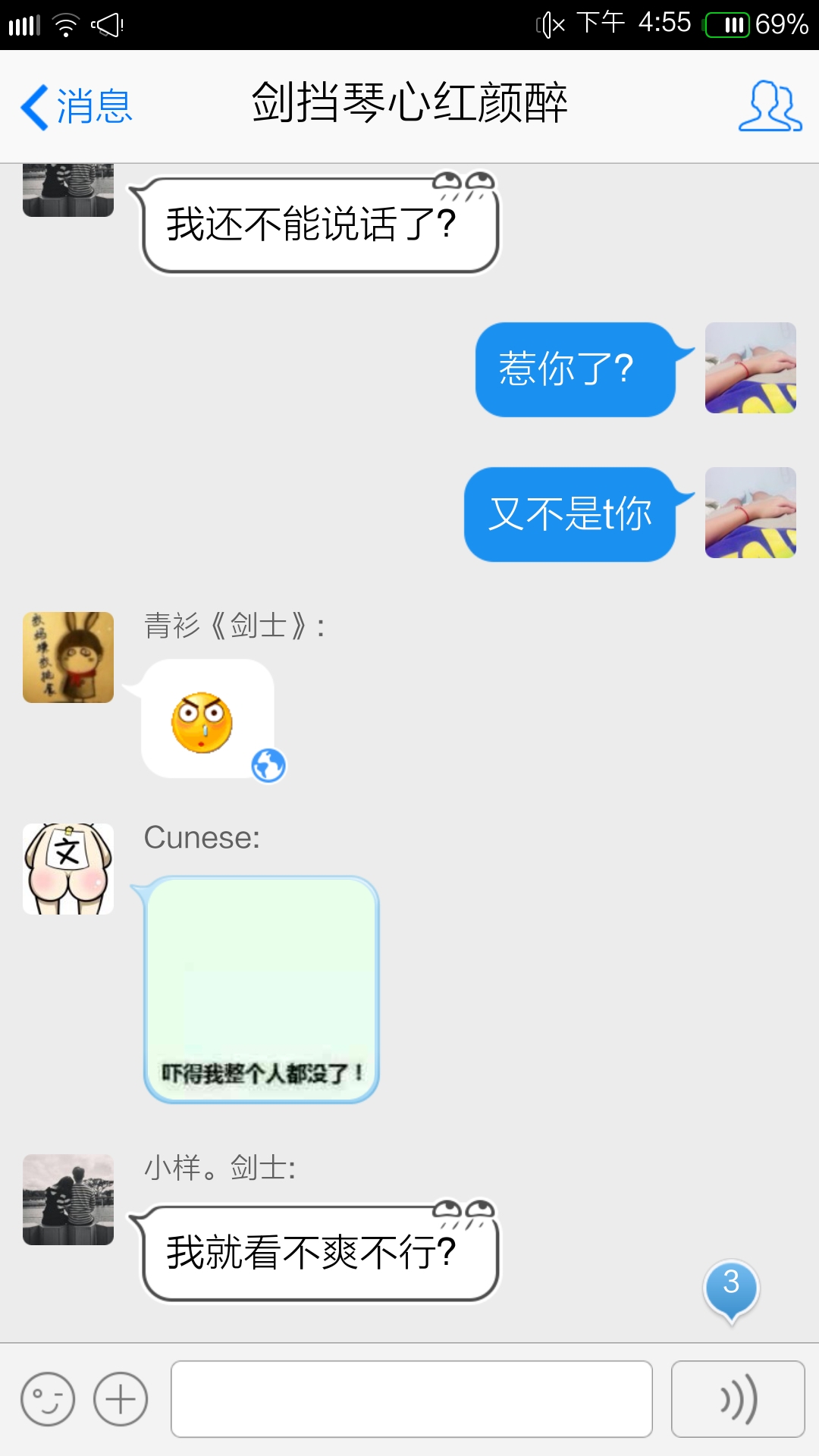819x1456 pixels.
Task: Go back to 消息 list
Action: click(77, 106)
